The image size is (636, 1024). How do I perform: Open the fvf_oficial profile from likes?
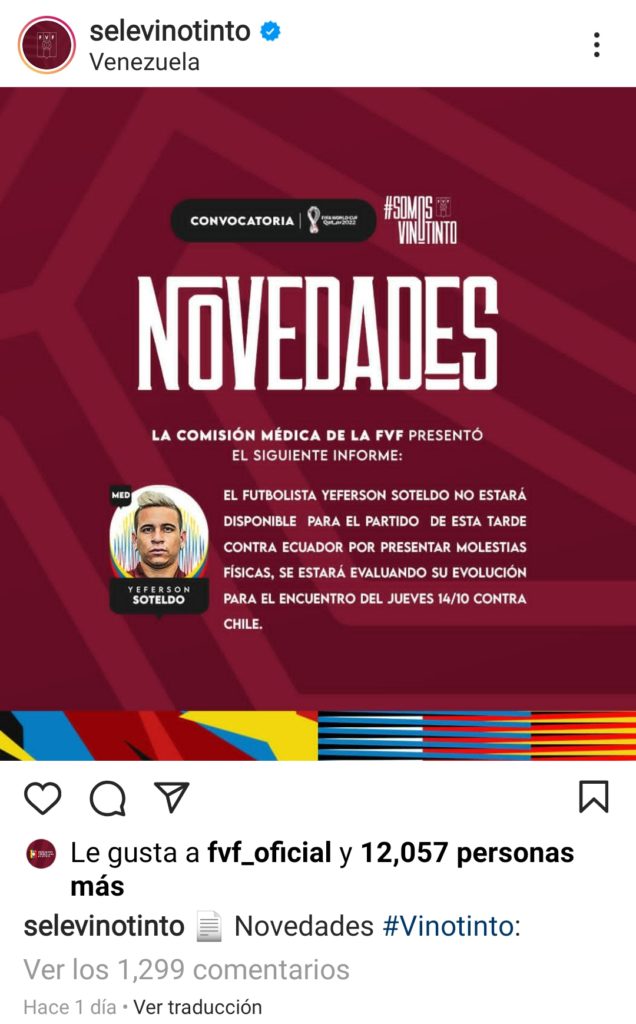click(269, 853)
